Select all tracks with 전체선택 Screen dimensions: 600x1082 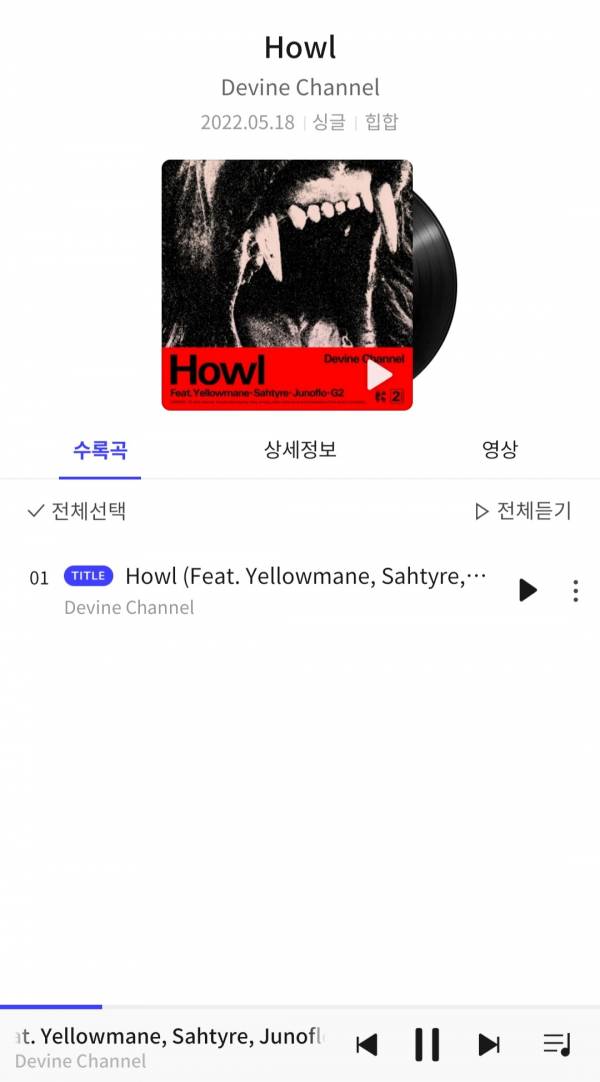tap(77, 511)
